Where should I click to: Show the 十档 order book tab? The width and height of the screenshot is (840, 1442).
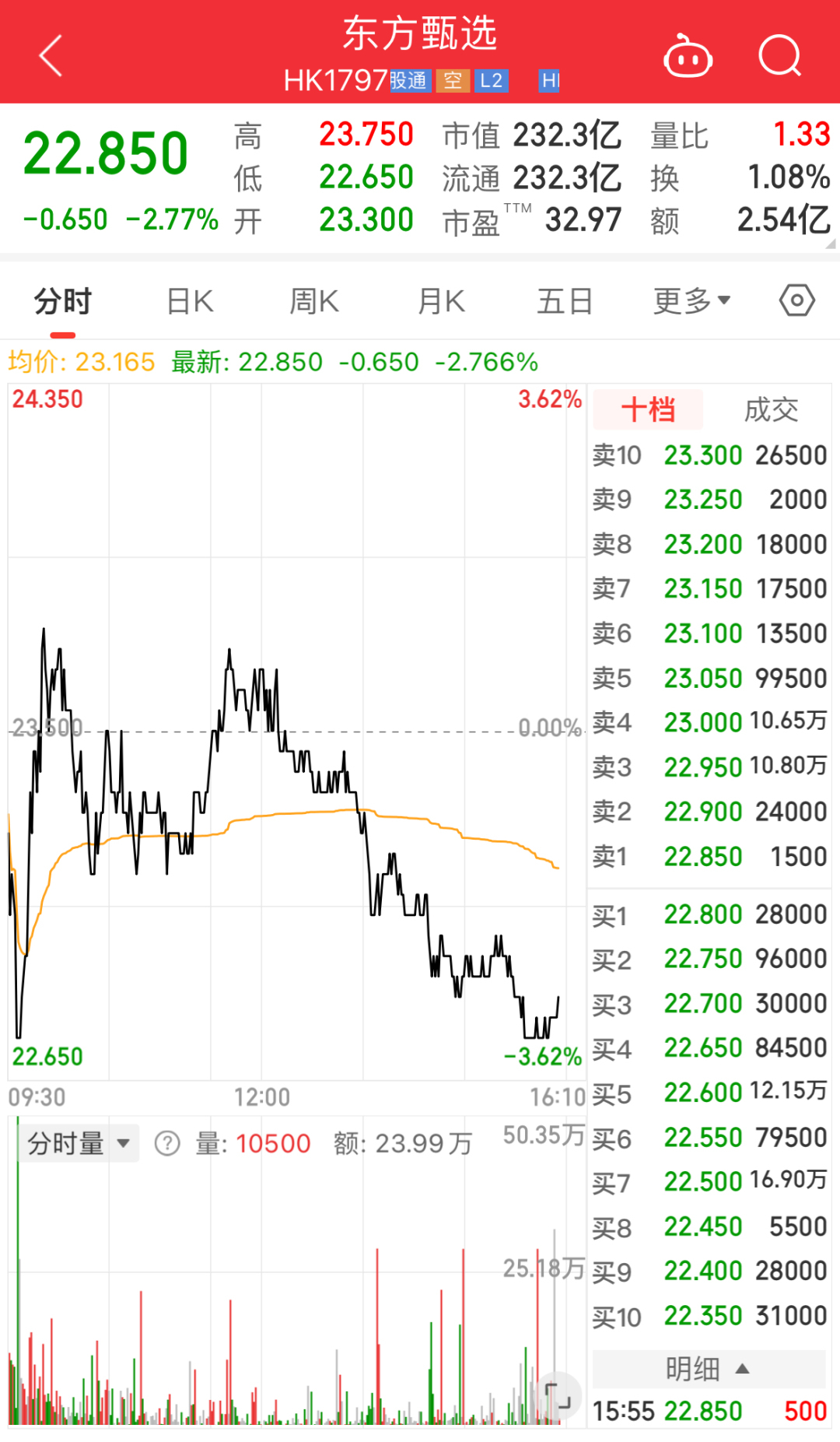pos(648,409)
